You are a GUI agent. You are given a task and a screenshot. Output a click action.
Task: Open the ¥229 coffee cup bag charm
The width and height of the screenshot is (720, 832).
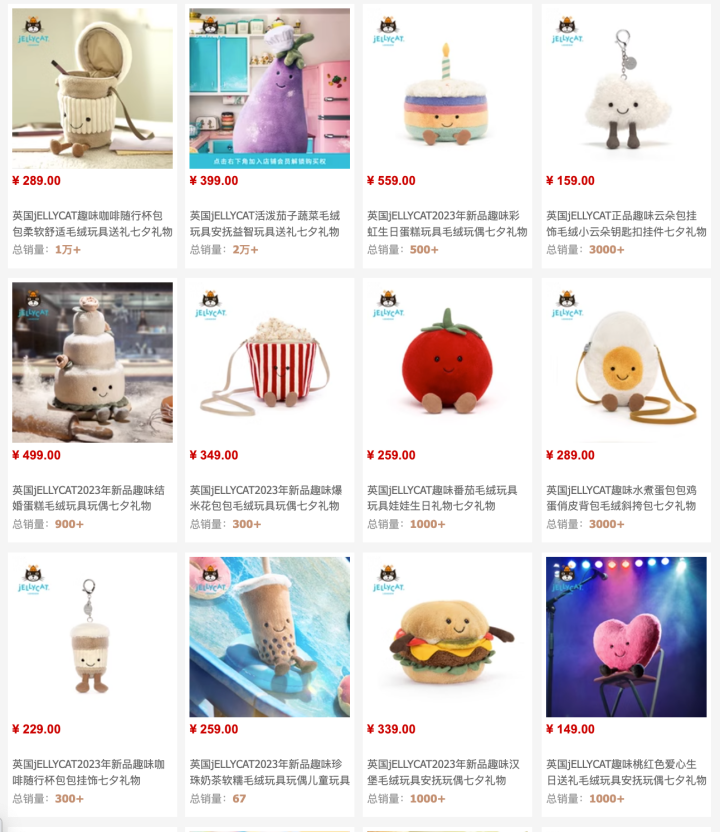[x=92, y=637]
